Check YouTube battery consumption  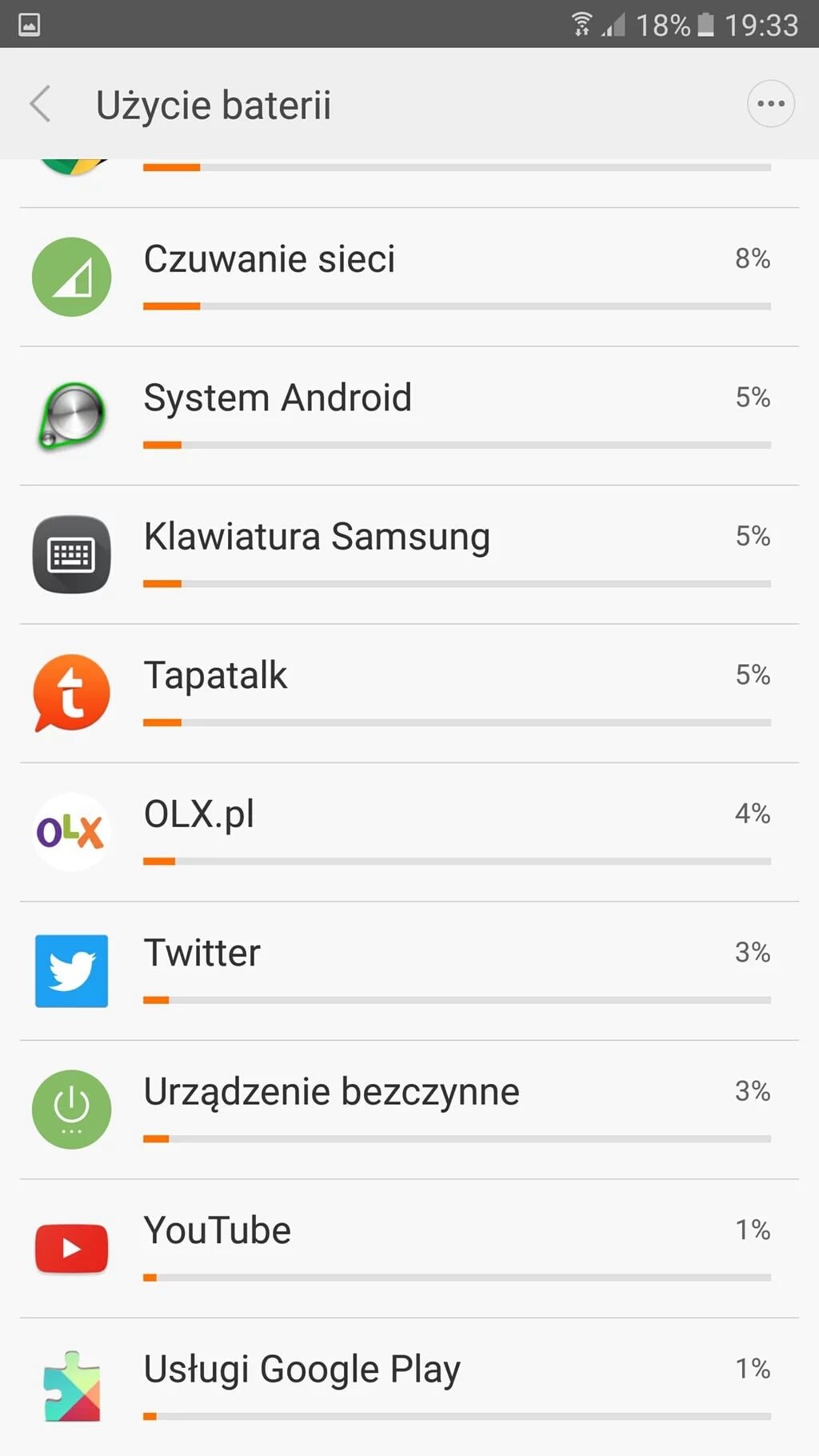[x=408, y=1248]
